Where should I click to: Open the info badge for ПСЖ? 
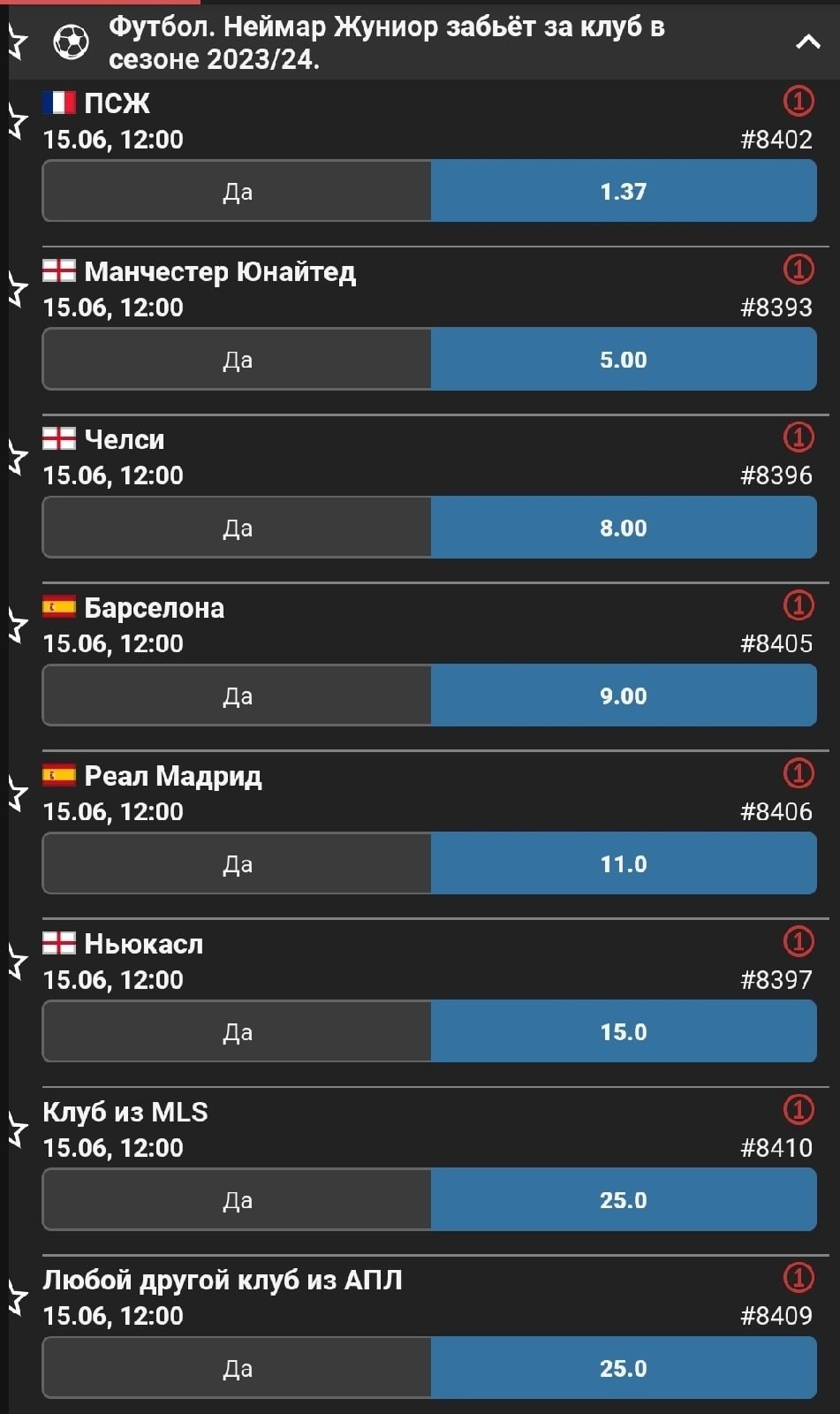click(x=798, y=101)
